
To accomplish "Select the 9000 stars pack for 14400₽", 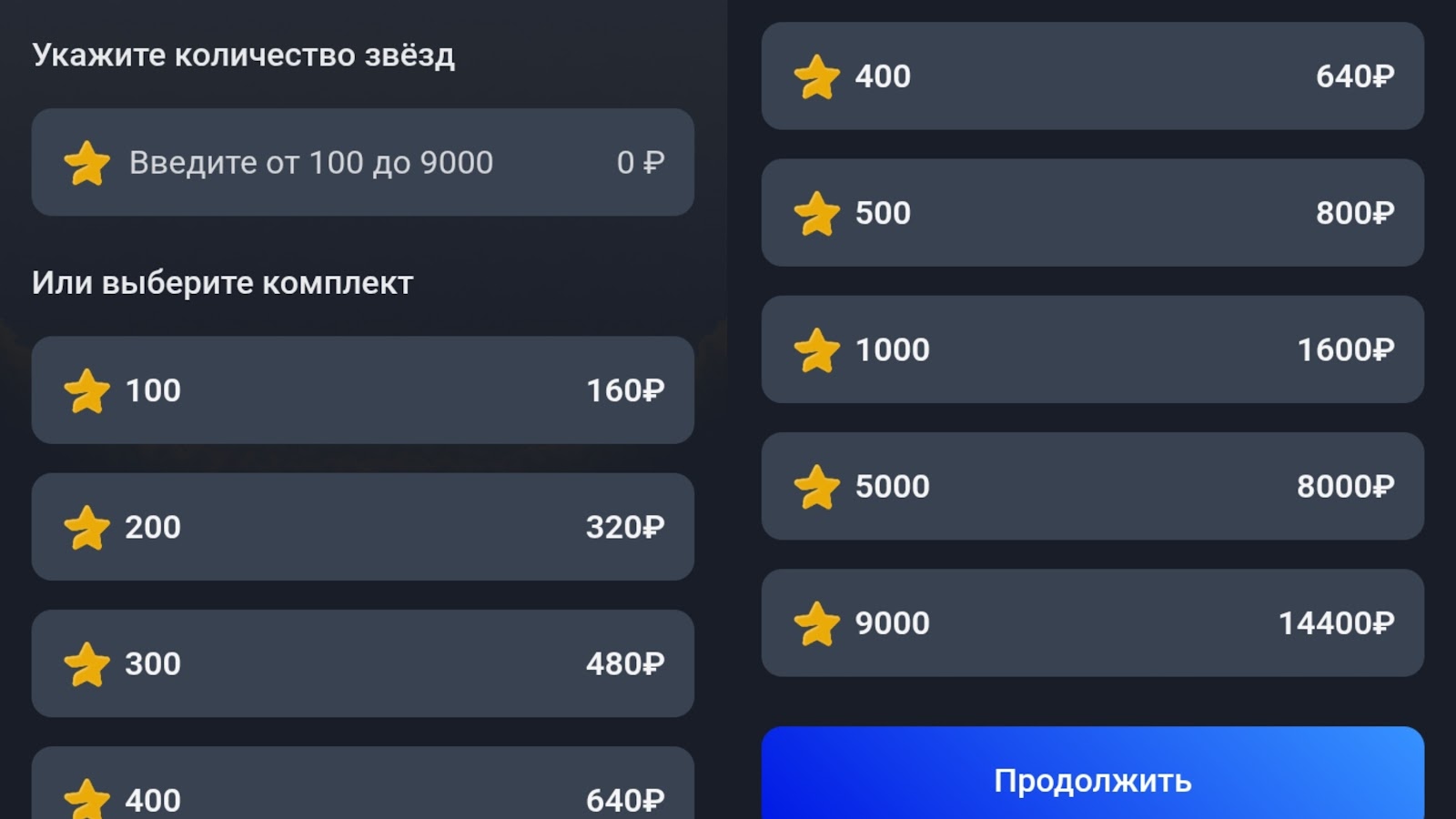I will click(x=1092, y=622).
